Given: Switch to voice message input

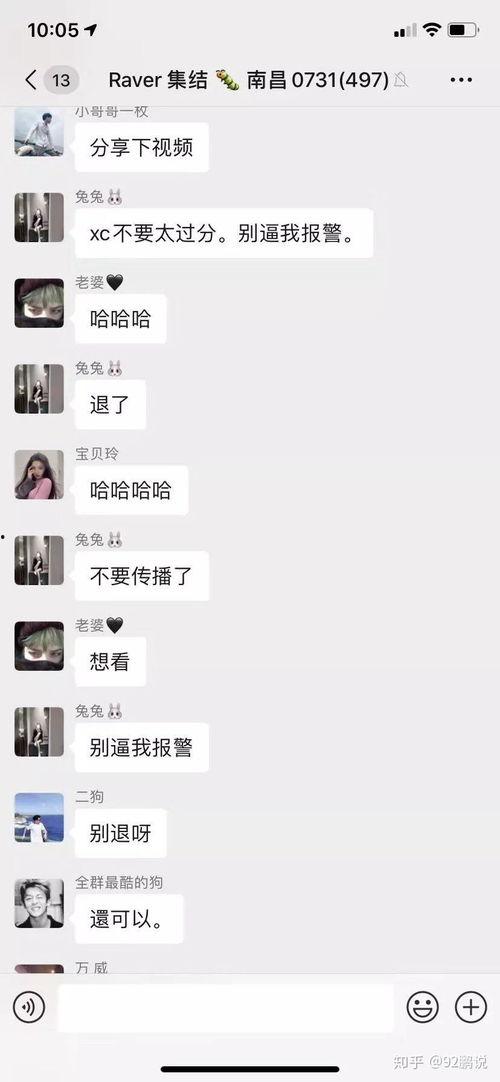Looking at the screenshot, I should click(x=29, y=1007).
